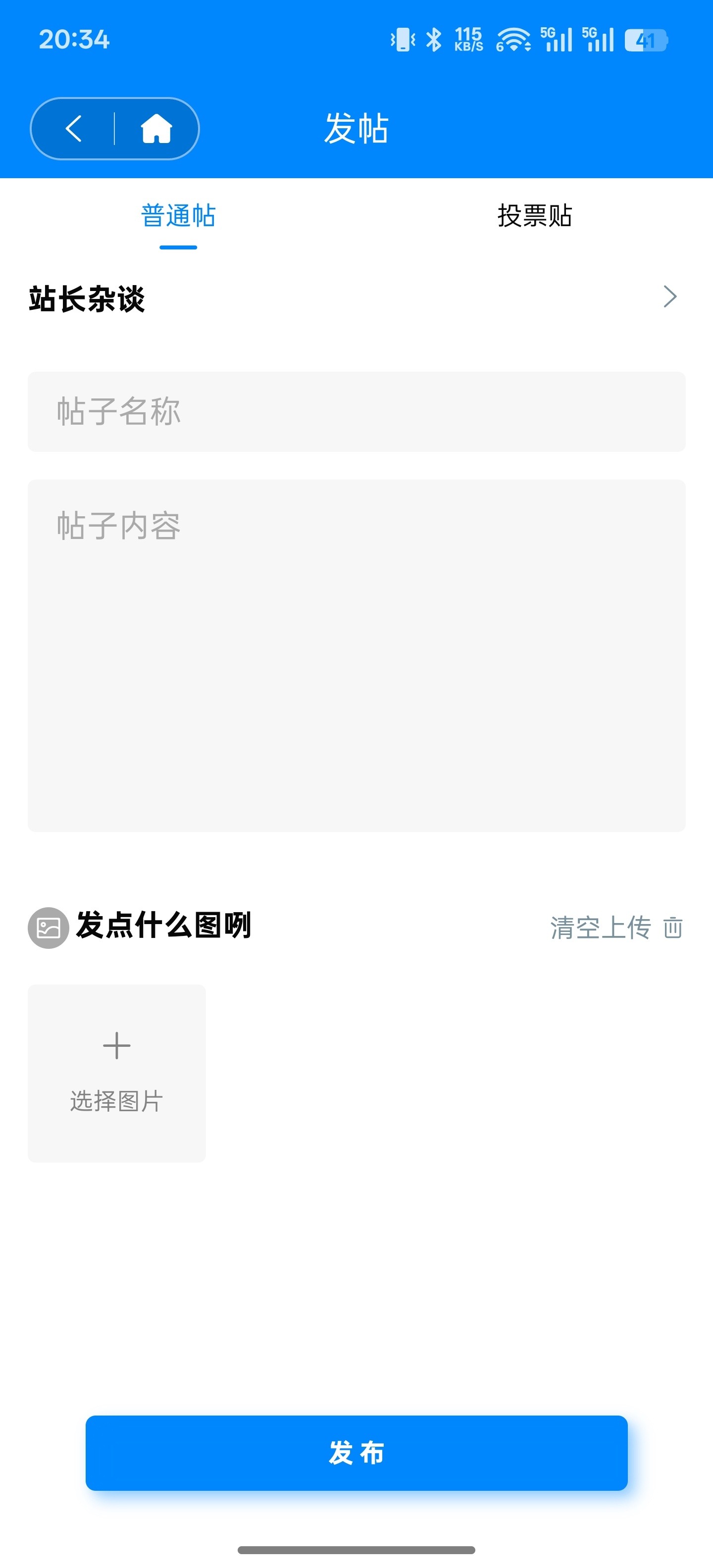Viewport: 713px width, 1568px height.
Task: Clear uploads with 清空上传
Action: (x=615, y=928)
